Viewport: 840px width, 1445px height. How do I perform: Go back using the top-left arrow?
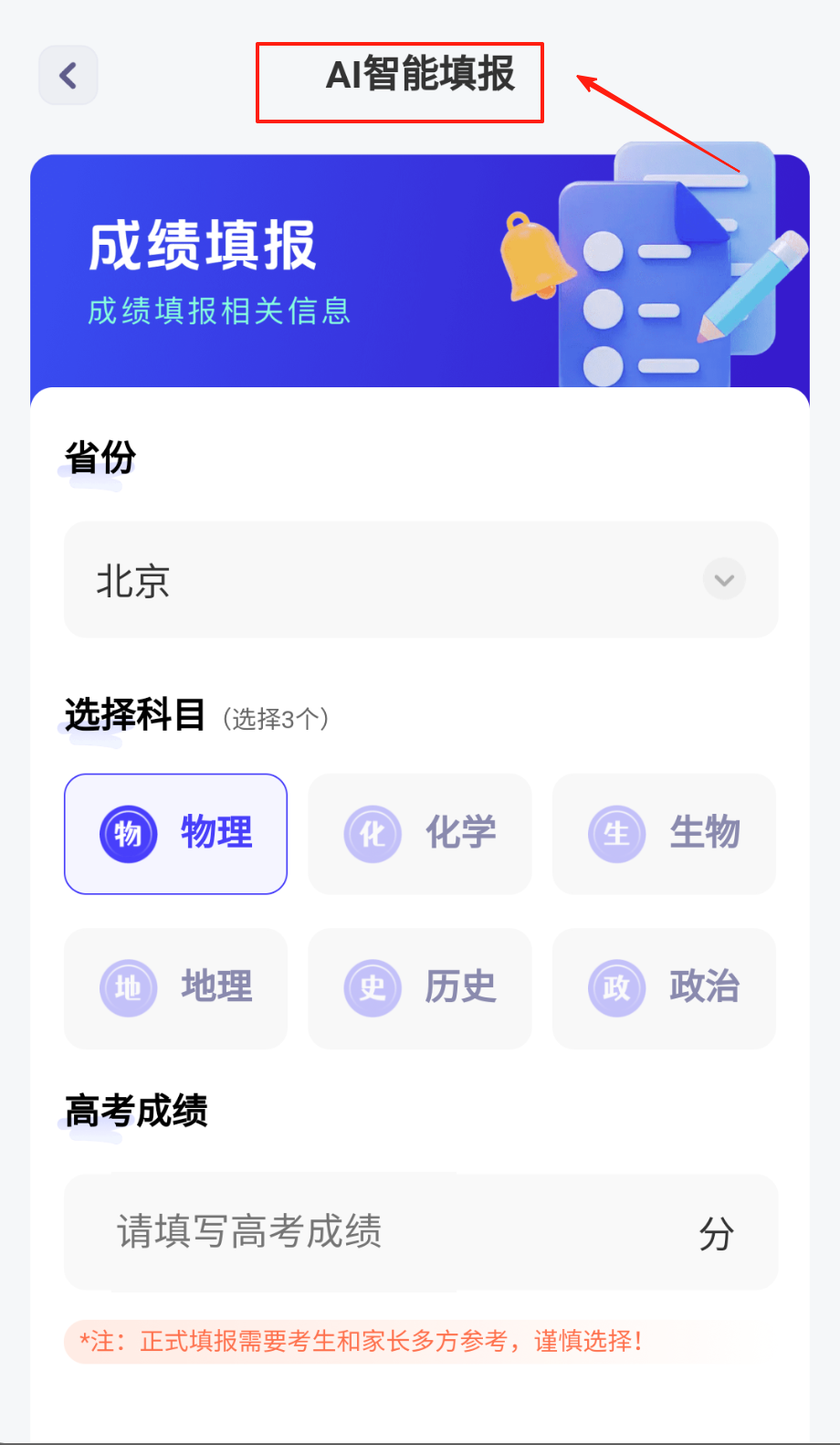tap(68, 75)
